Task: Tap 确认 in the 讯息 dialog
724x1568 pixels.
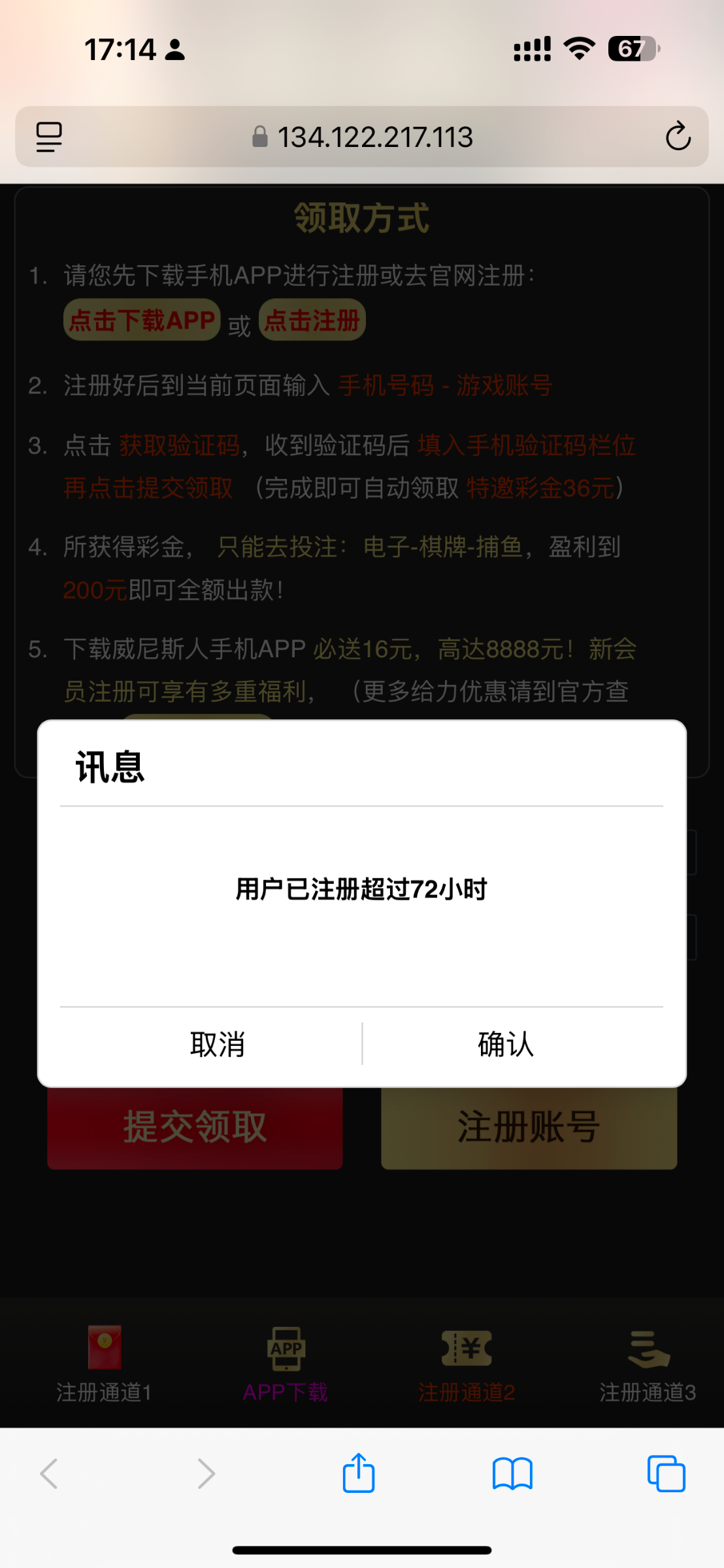Action: [506, 1044]
